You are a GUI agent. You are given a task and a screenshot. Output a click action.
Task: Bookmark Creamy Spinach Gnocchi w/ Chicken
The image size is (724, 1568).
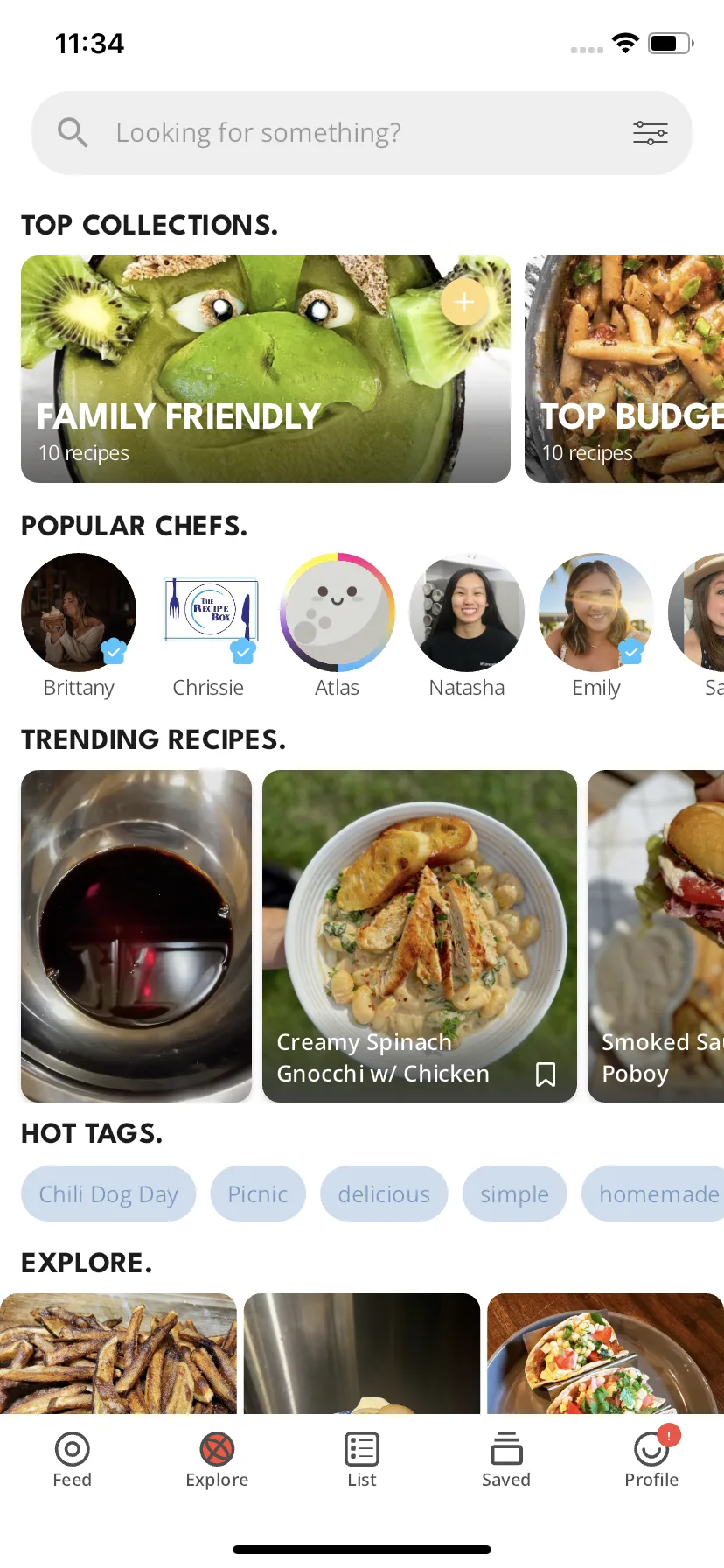tap(546, 1074)
